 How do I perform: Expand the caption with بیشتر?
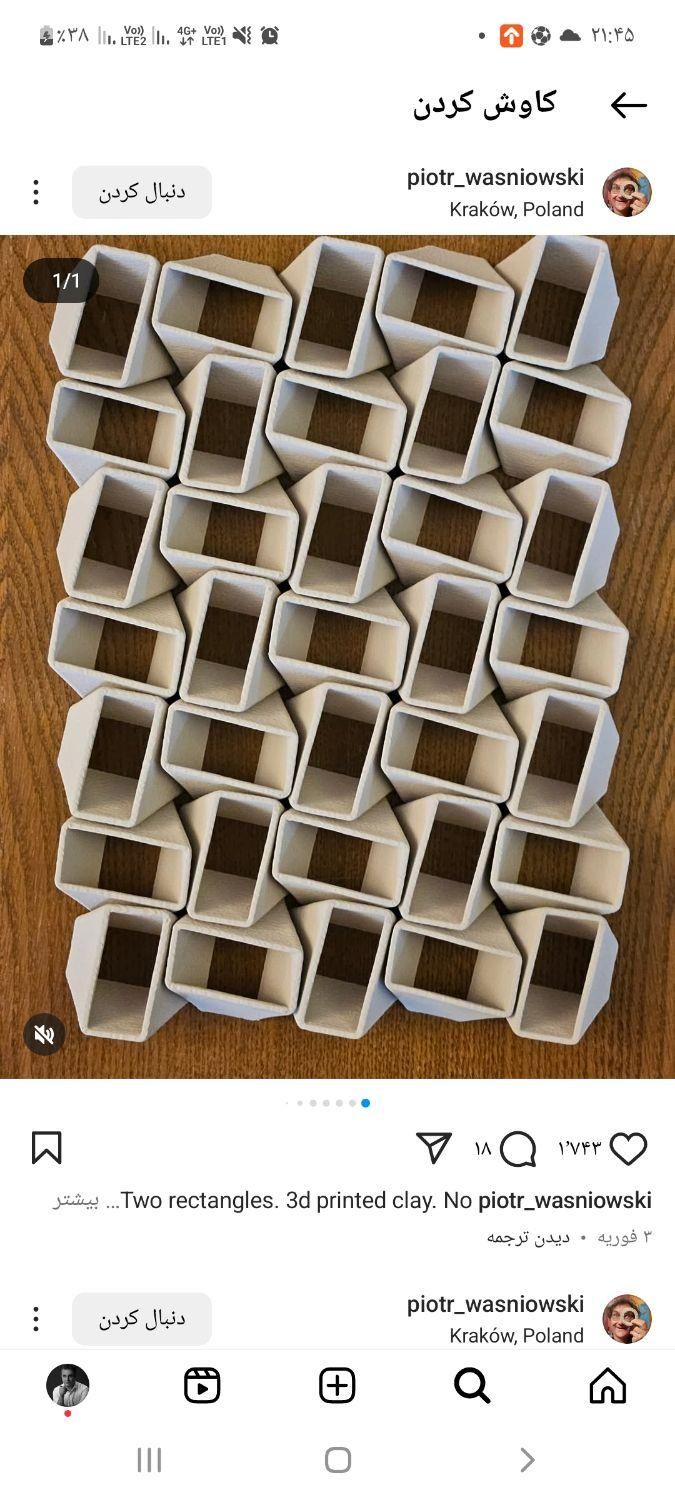(x=76, y=1200)
